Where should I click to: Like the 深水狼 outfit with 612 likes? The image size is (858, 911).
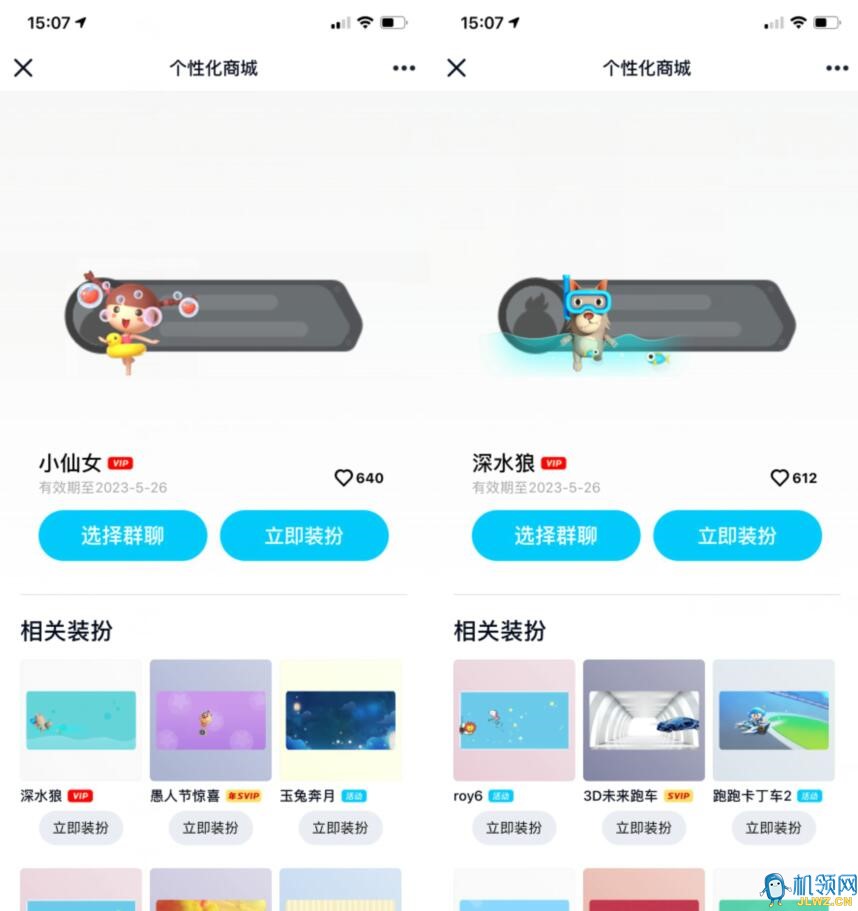780,478
